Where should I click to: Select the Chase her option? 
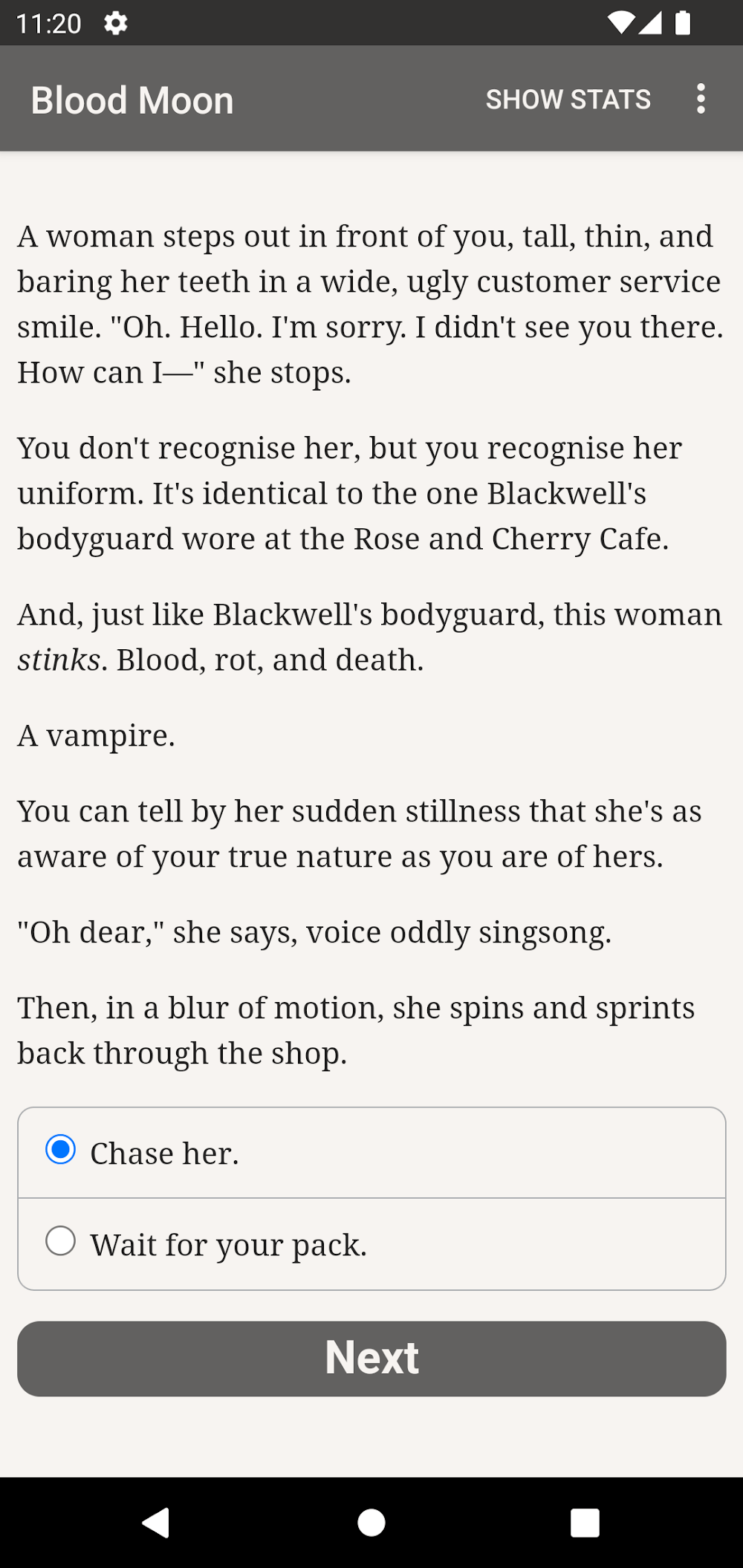click(61, 1150)
